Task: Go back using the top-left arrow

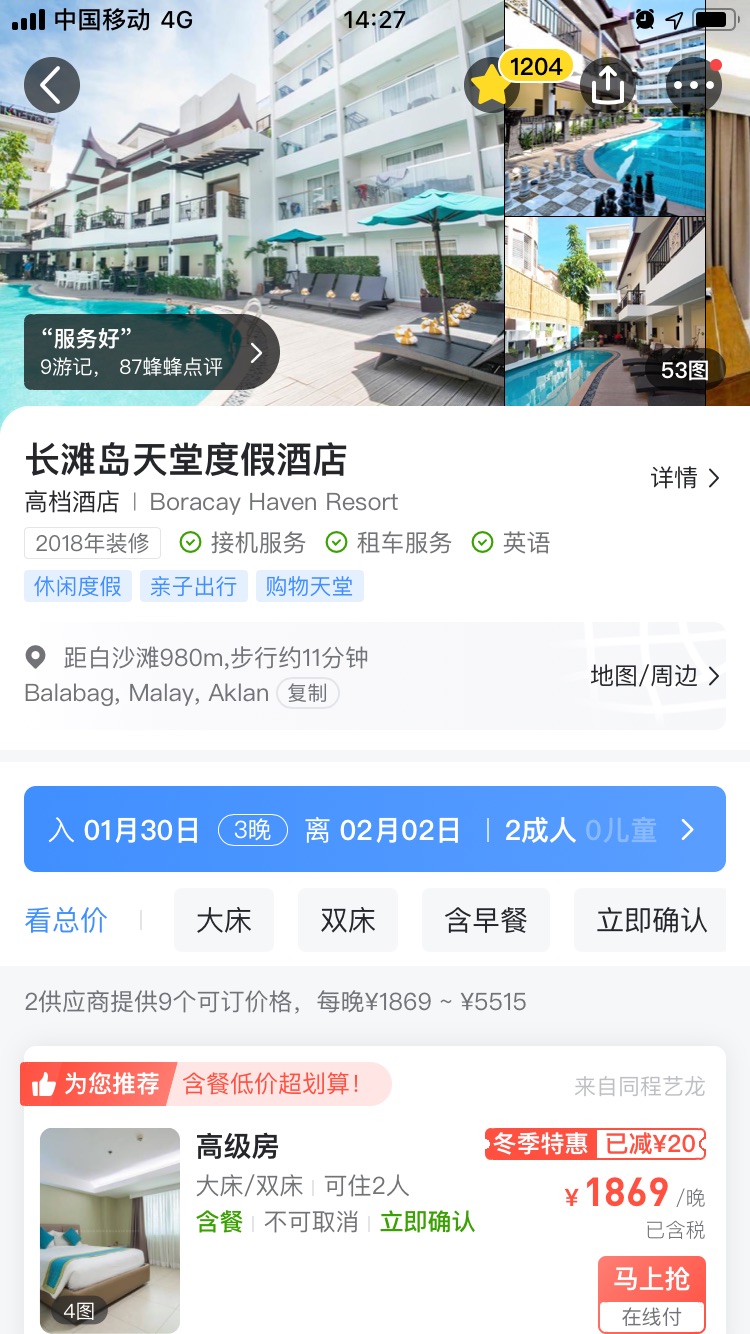Action: 52,85
